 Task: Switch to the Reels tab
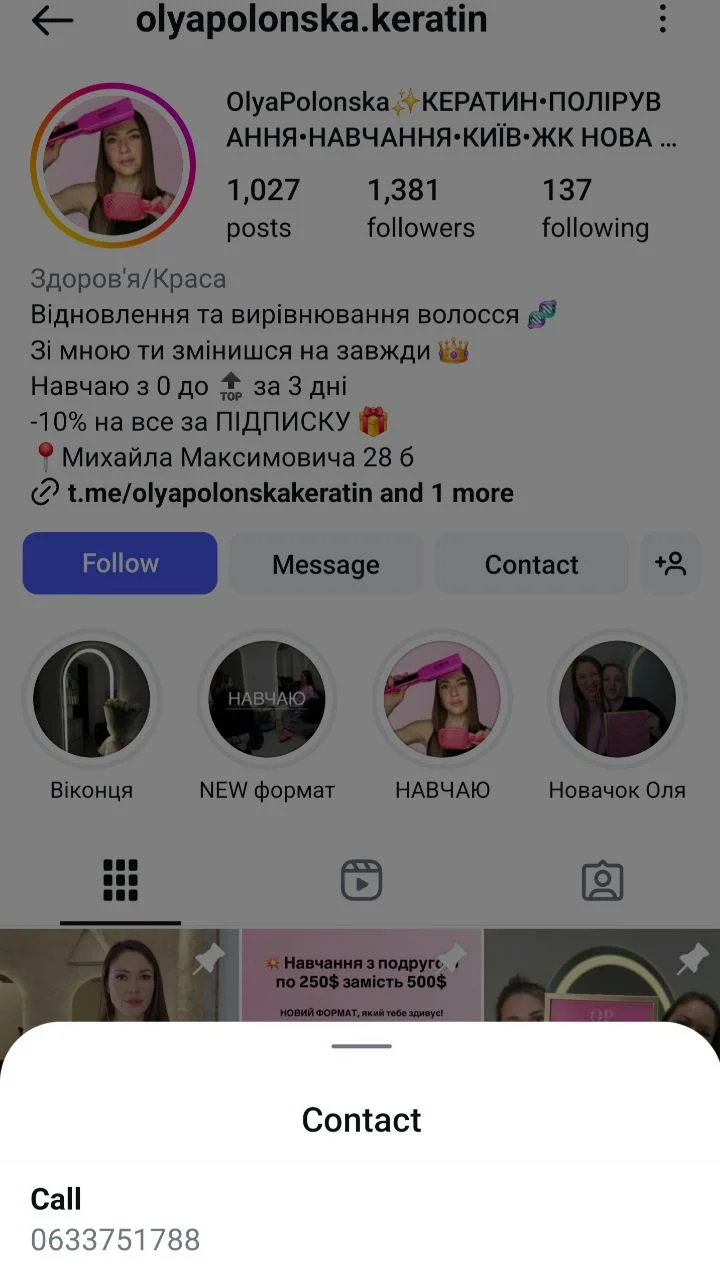tap(361, 881)
